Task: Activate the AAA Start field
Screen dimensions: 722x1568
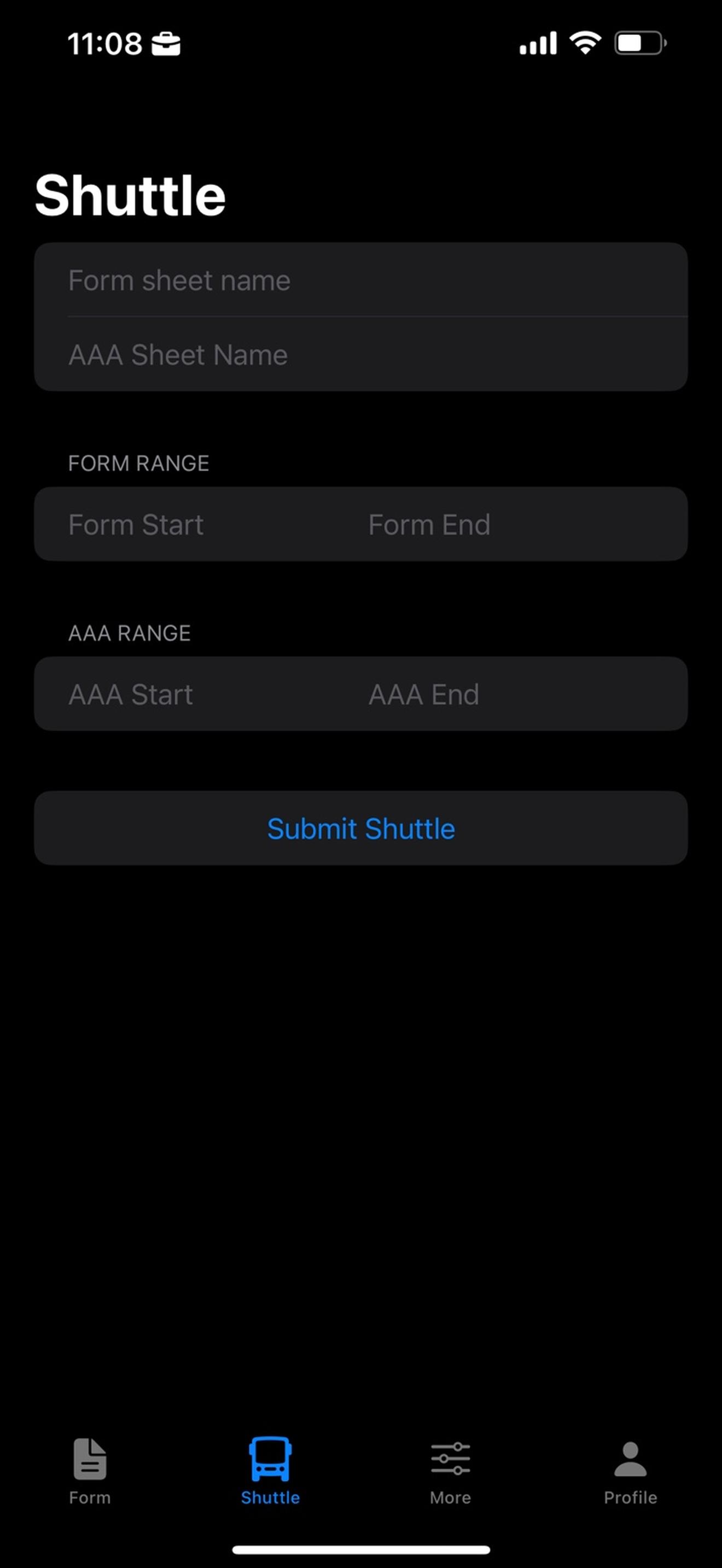Action: tap(201, 694)
